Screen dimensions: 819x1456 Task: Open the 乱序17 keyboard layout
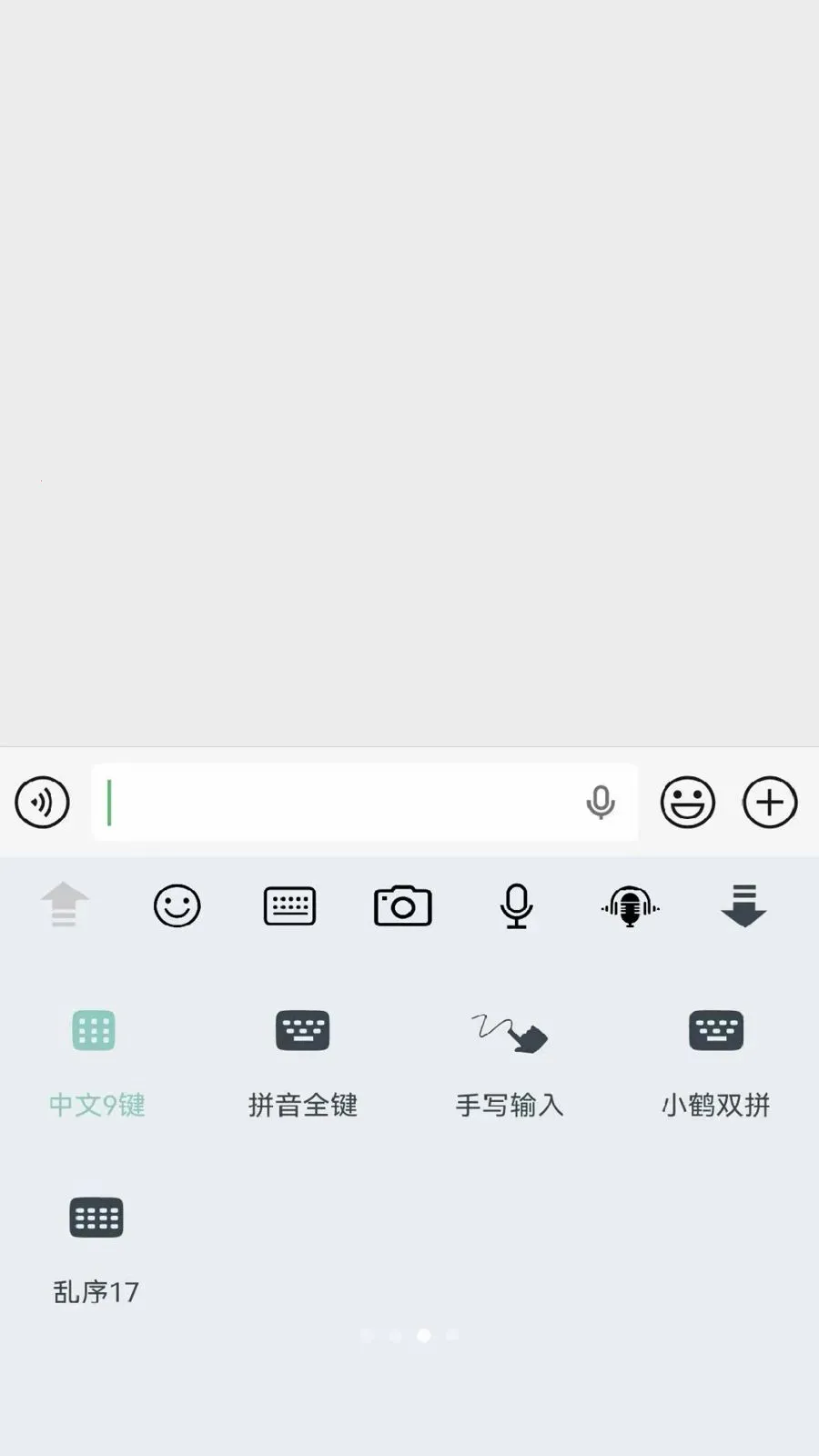coord(95,1247)
